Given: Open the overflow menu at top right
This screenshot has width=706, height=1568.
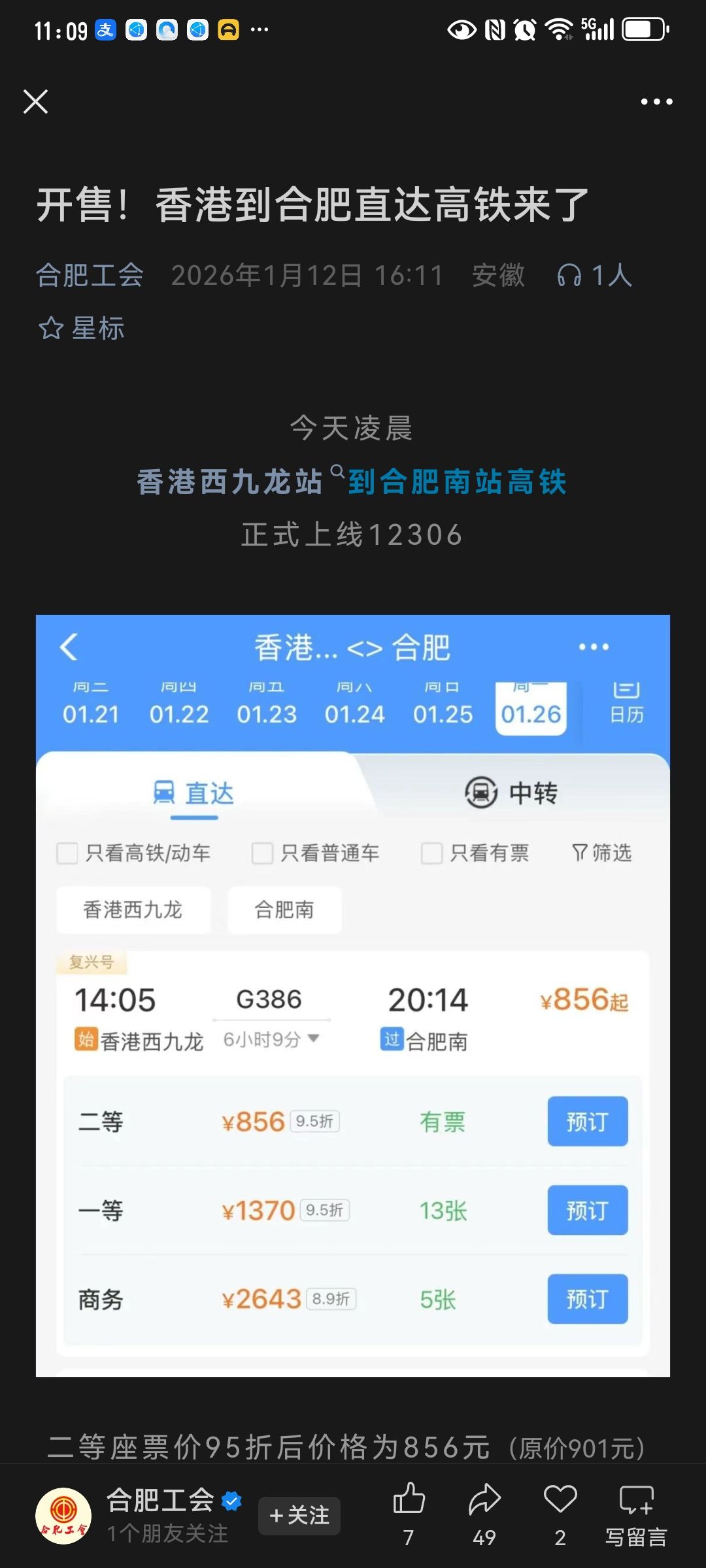Looking at the screenshot, I should pos(656,102).
